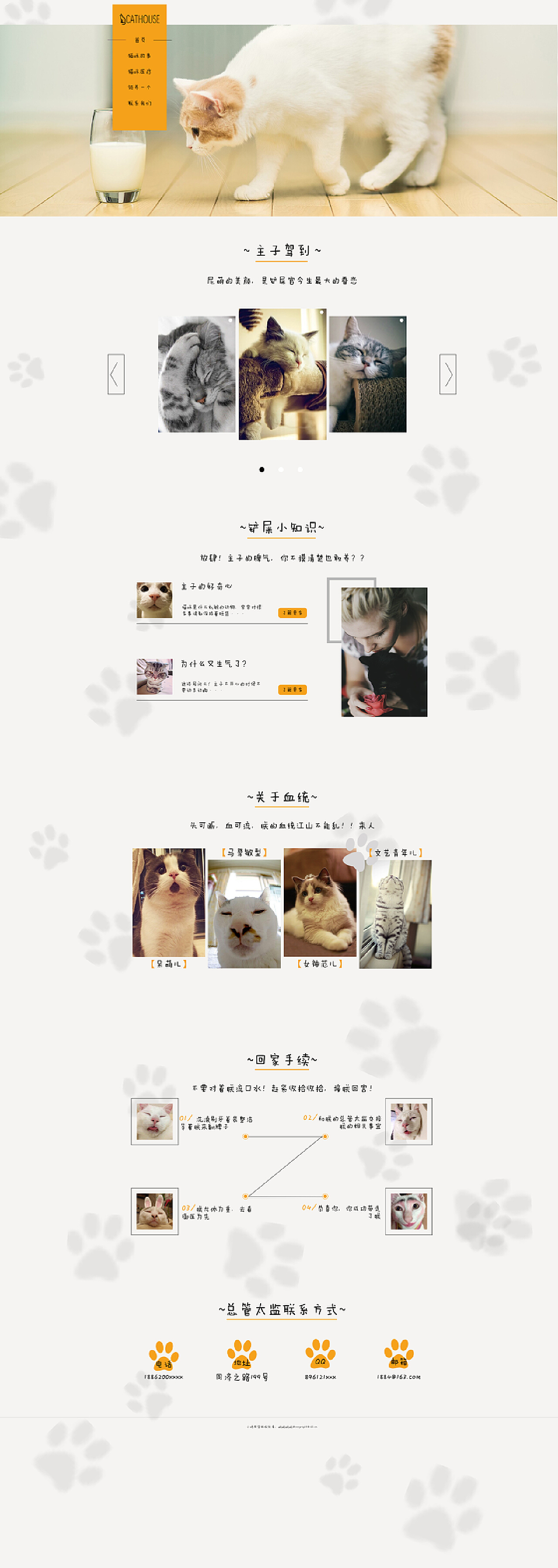Tap the orange button beside 为什么又生气了?
558x1568 pixels.
(x=293, y=689)
